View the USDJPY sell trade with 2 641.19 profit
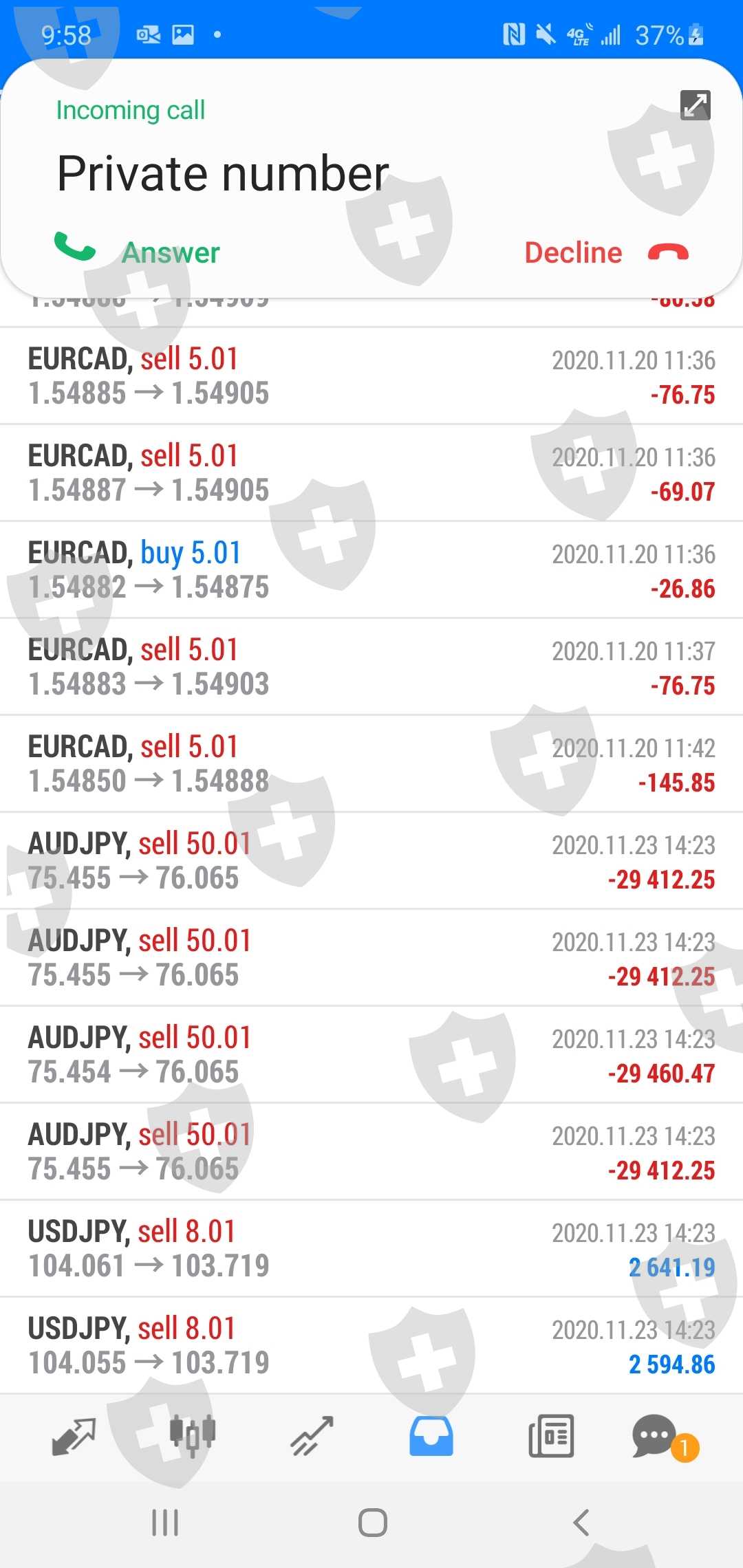 [x=371, y=1248]
